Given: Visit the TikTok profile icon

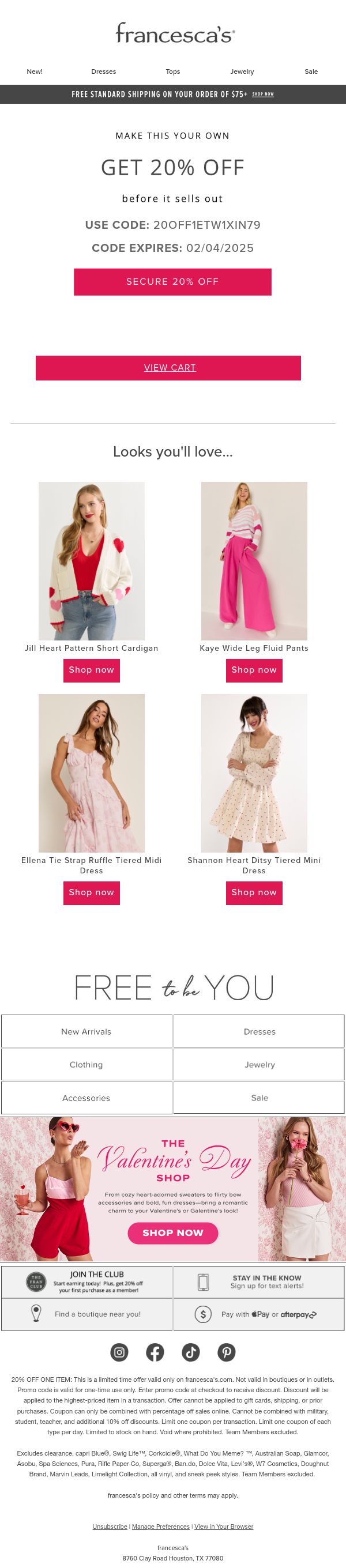Looking at the screenshot, I should click(x=191, y=1352).
